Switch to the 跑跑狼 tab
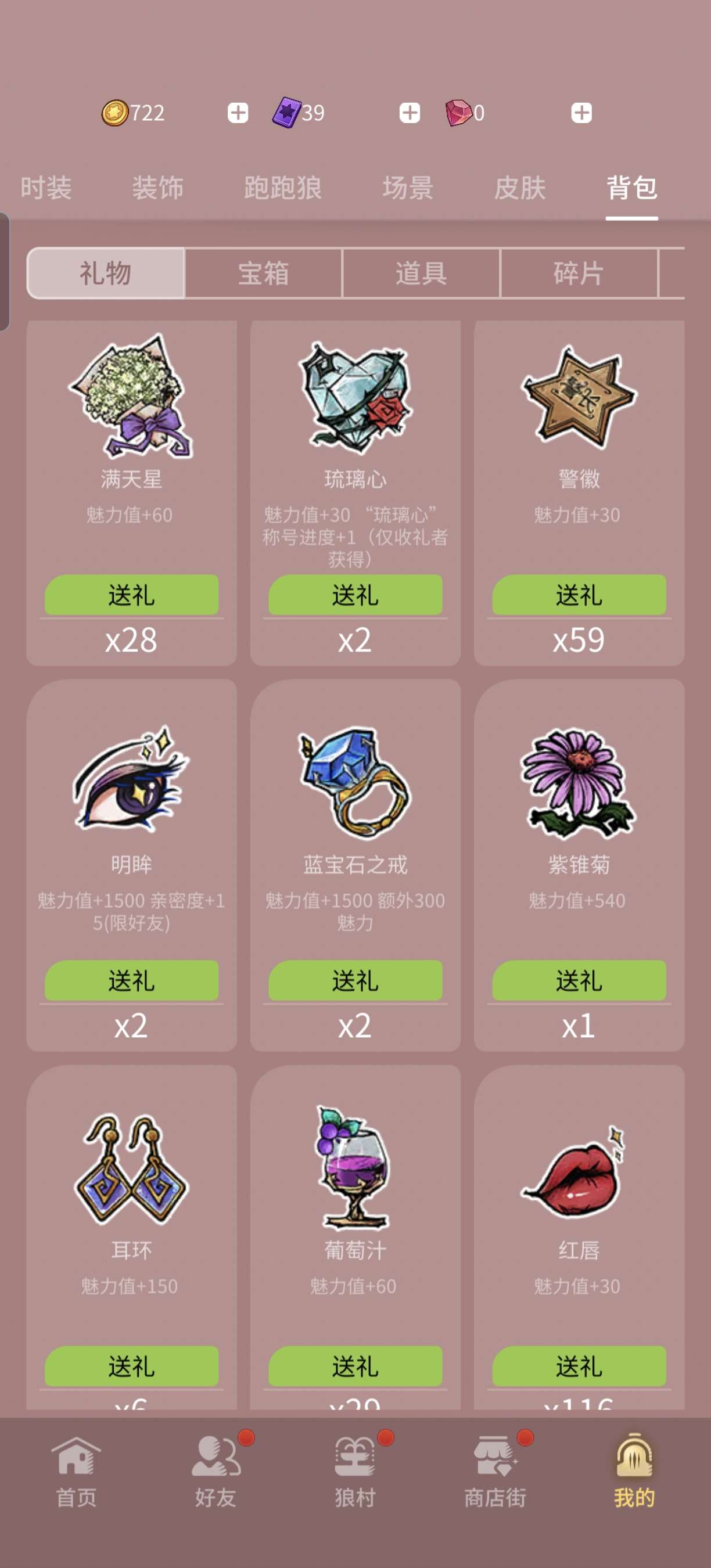This screenshot has width=711, height=1568. coord(282,188)
